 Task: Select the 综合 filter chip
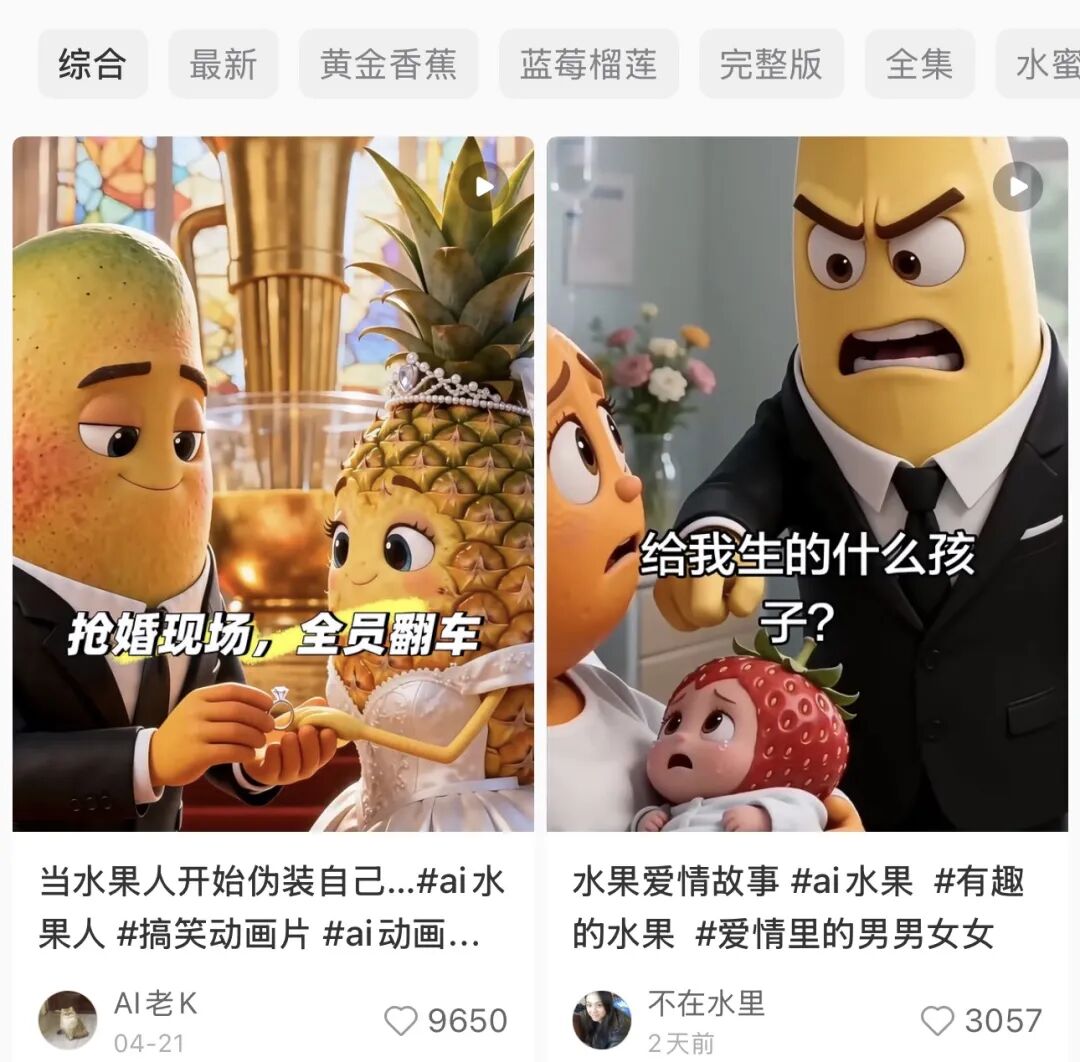(x=92, y=64)
